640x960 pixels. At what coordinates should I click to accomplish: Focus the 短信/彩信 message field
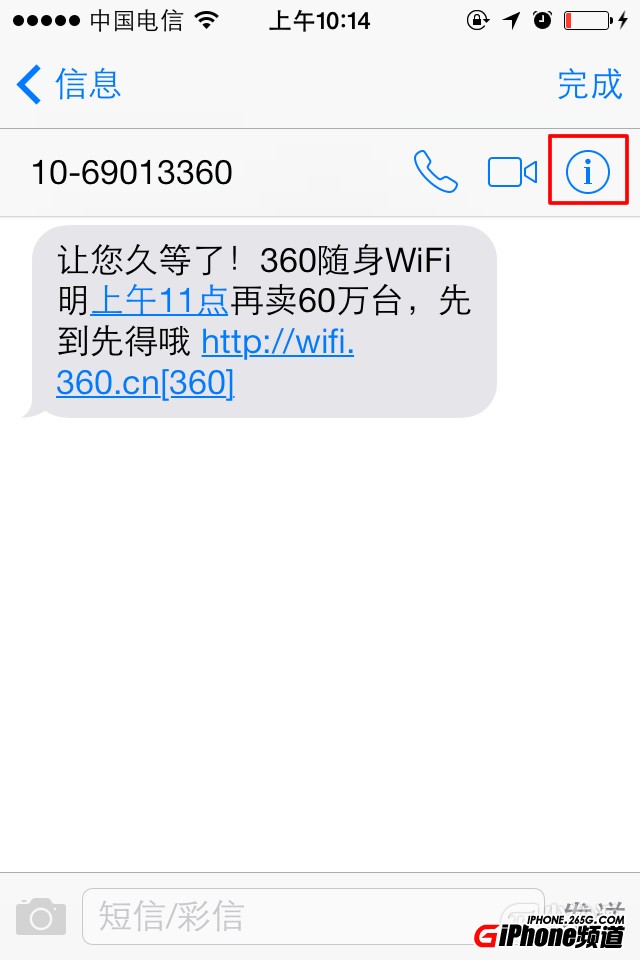(310, 916)
